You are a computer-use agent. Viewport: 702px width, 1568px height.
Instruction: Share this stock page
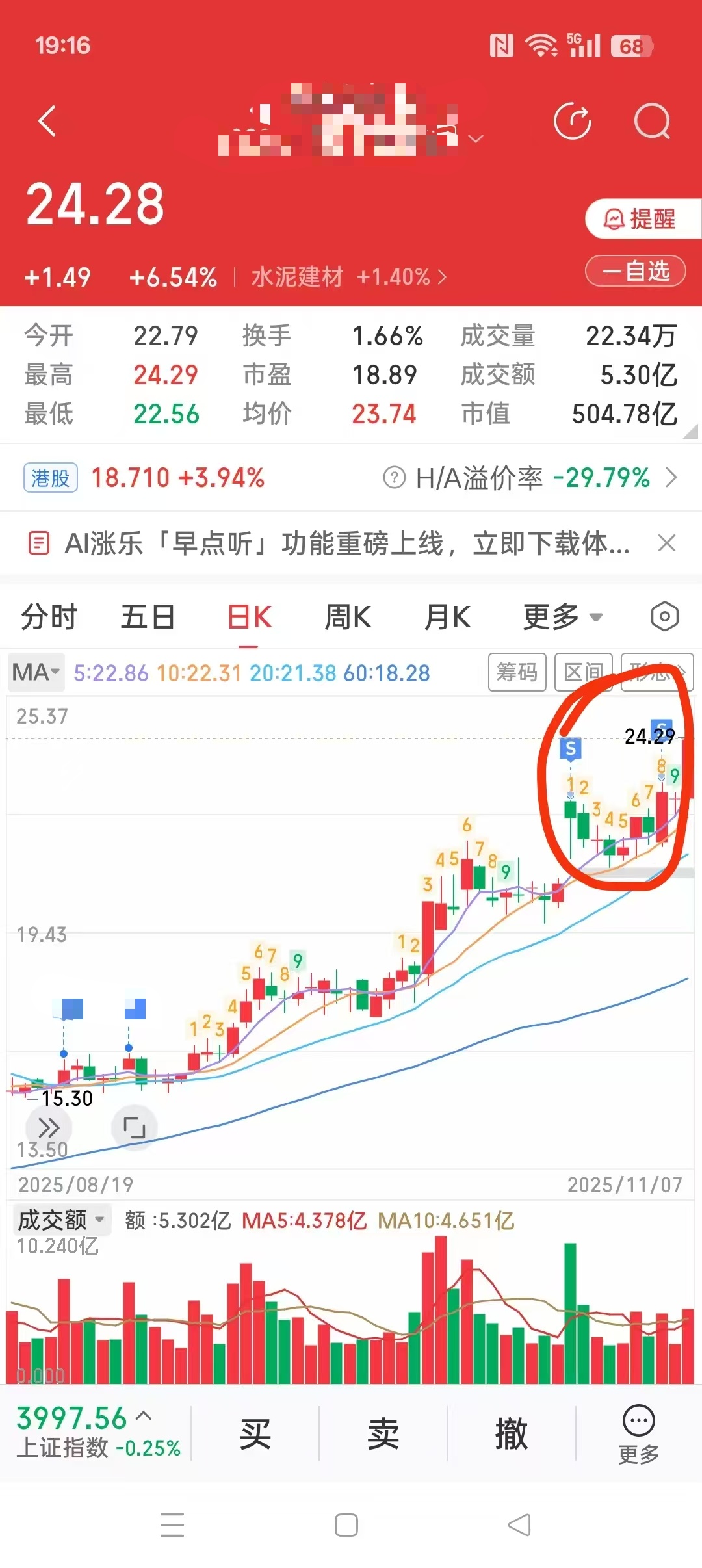click(x=572, y=122)
